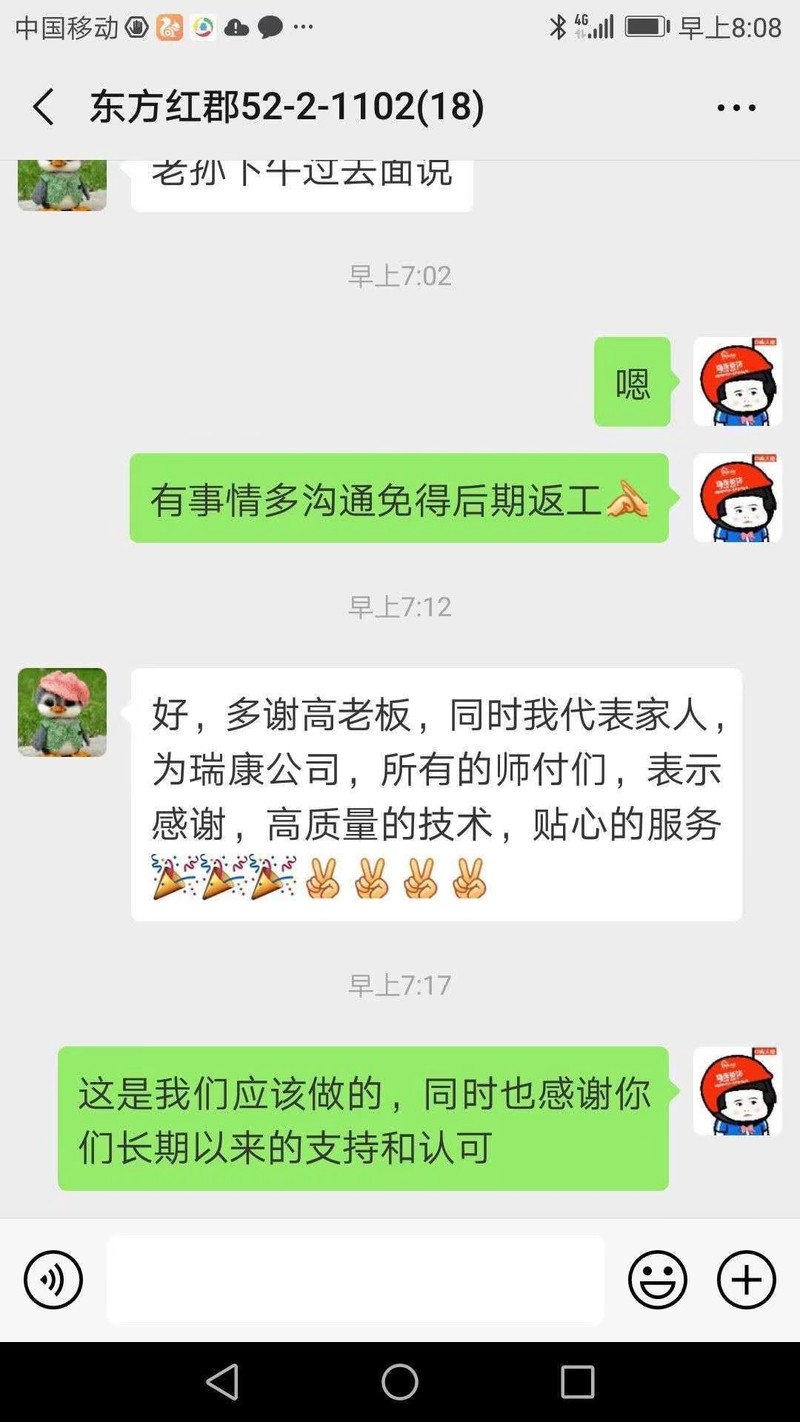Open the group chat's three-dot menu

click(x=736, y=107)
